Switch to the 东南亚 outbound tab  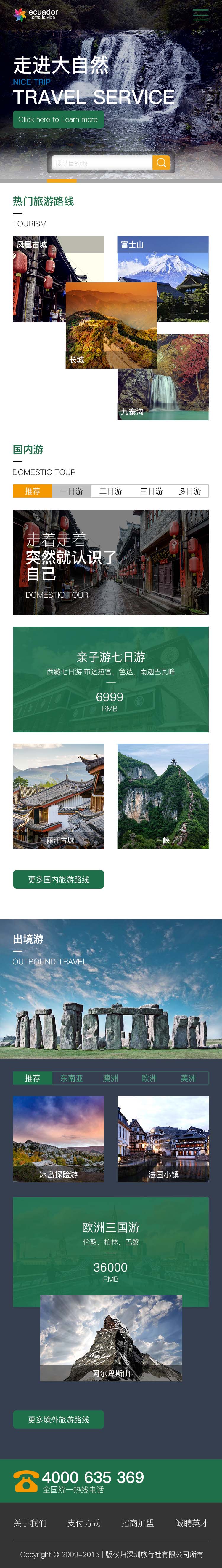[71, 1078]
